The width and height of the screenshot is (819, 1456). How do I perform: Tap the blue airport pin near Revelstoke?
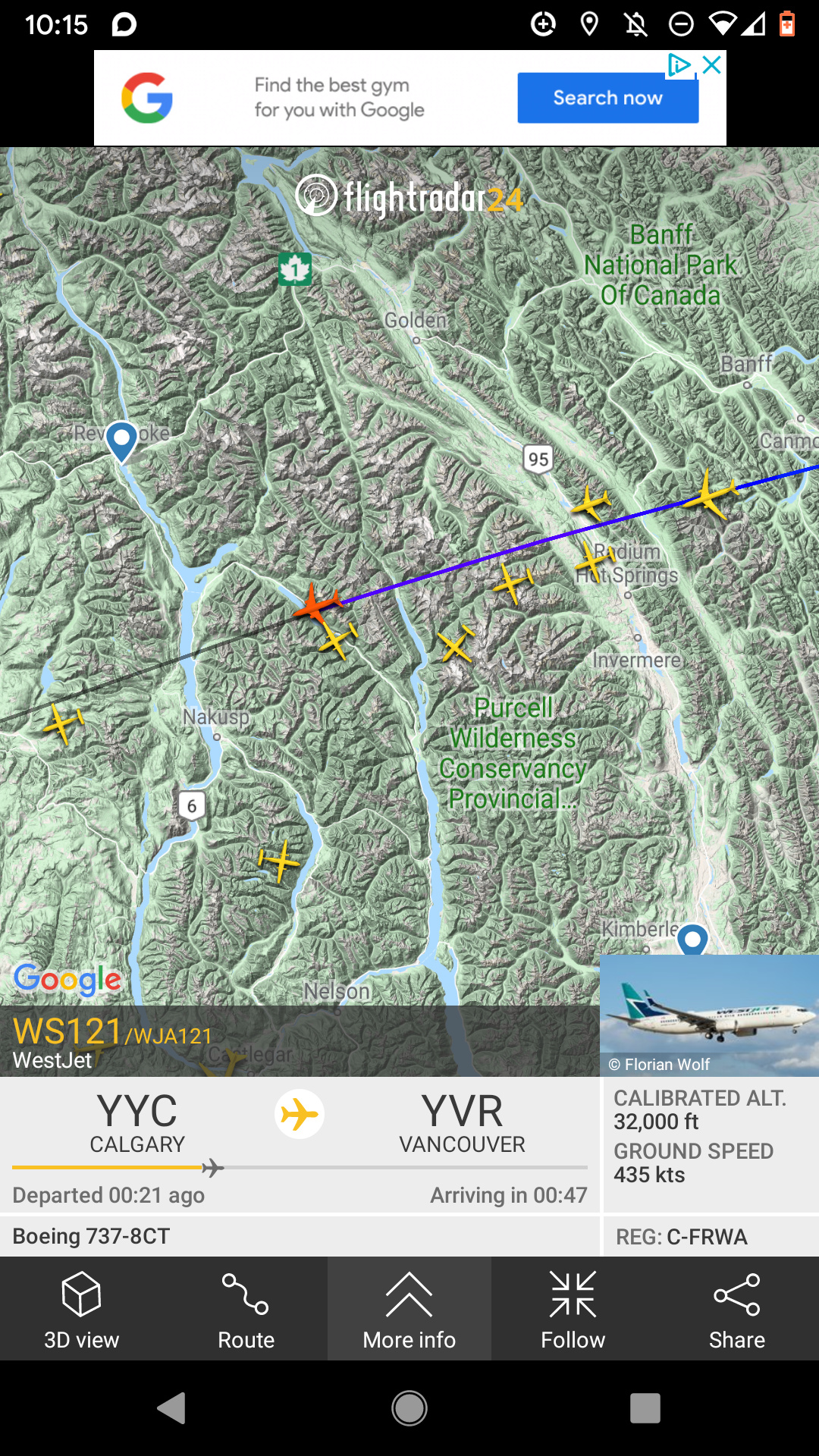121,439
